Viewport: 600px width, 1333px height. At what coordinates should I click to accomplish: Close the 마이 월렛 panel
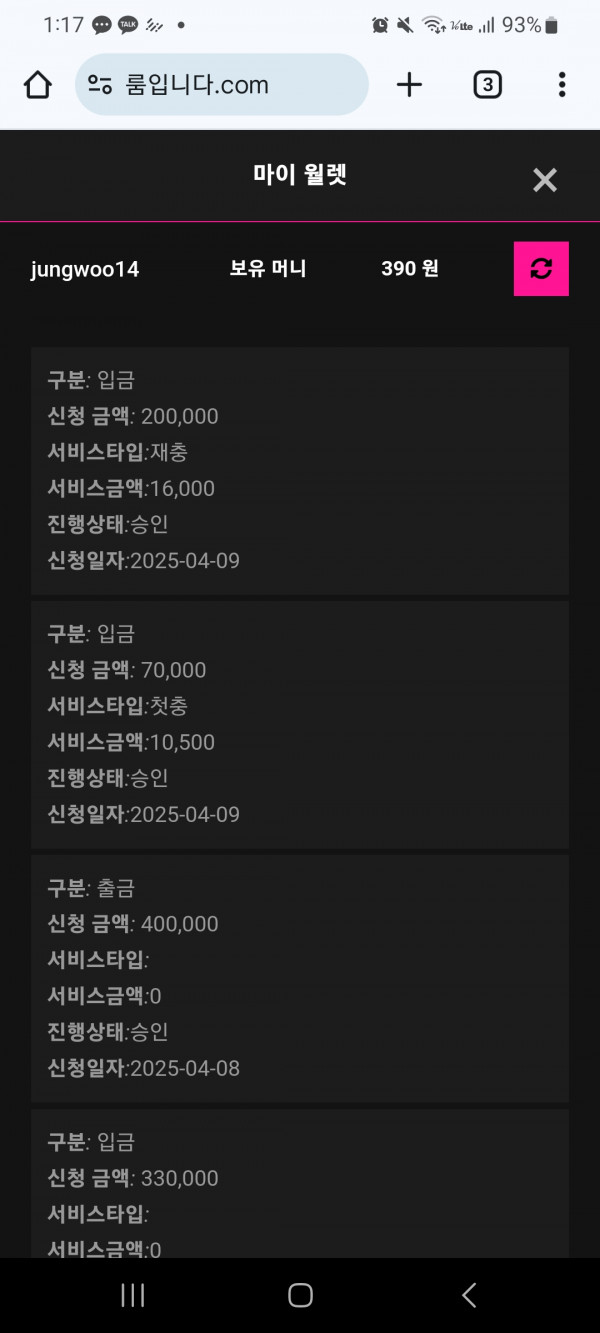pos(545,180)
